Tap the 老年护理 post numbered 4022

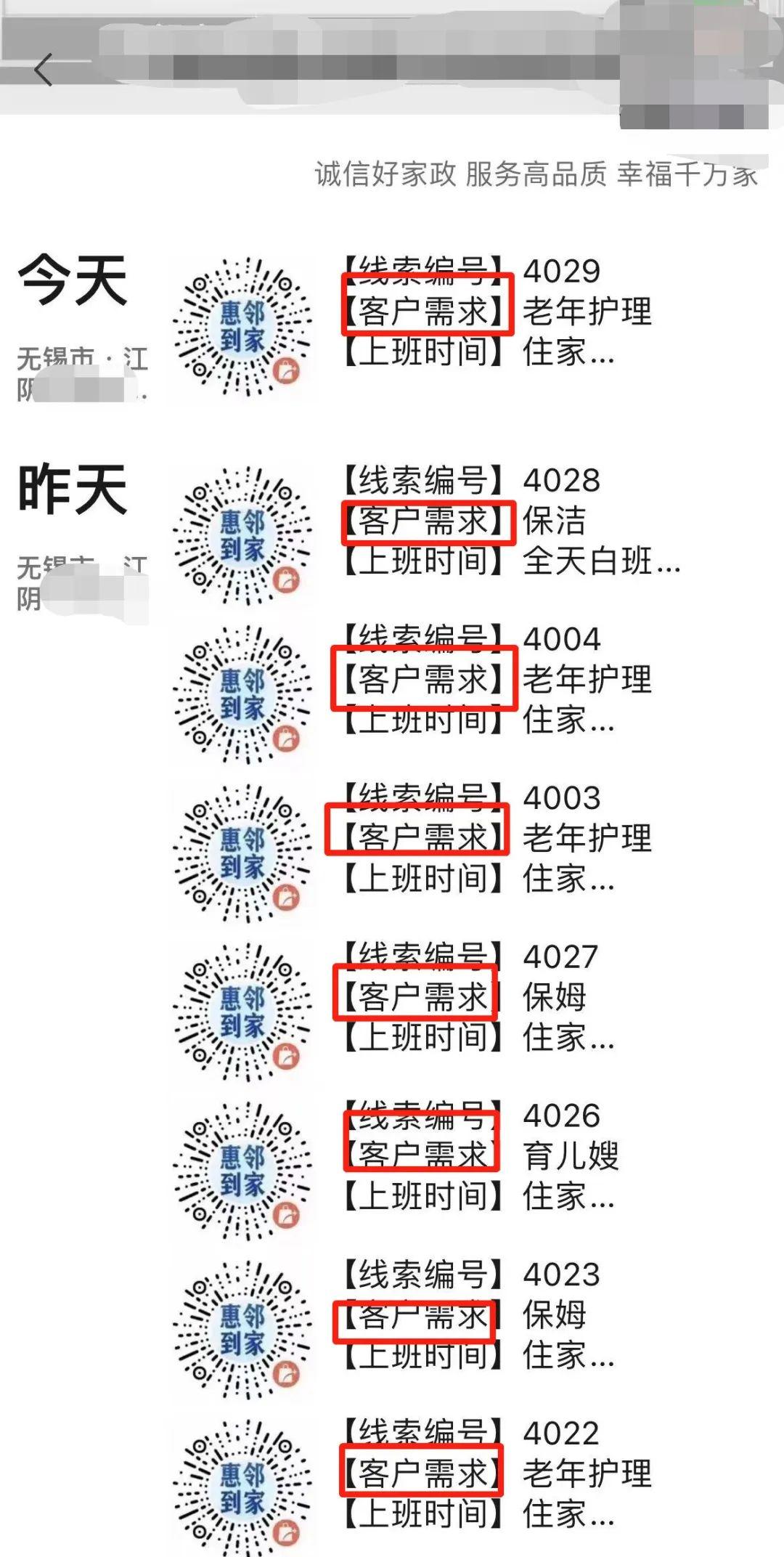[x=479, y=1474]
